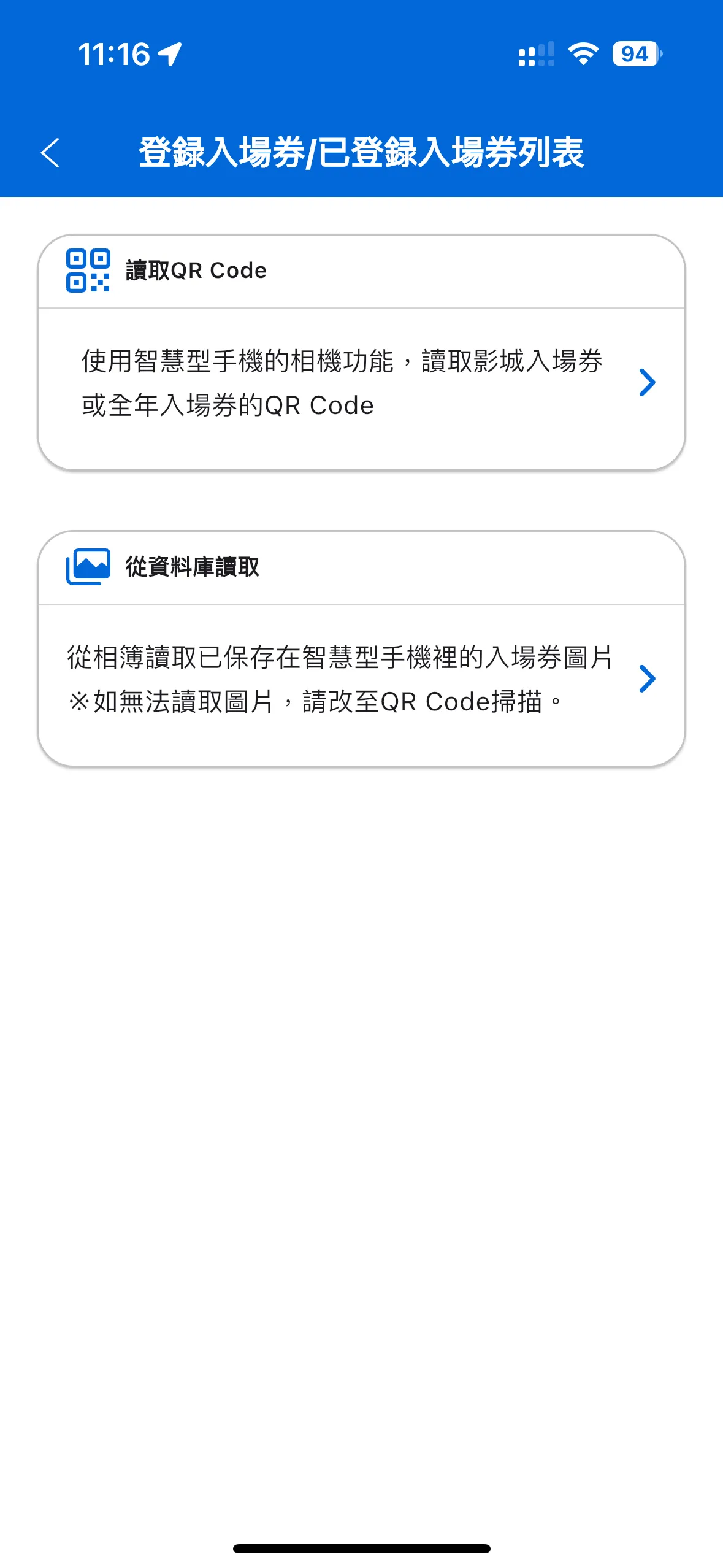Open the 從資料庫讀取 photo library card
The image size is (723, 1568).
click(x=361, y=678)
